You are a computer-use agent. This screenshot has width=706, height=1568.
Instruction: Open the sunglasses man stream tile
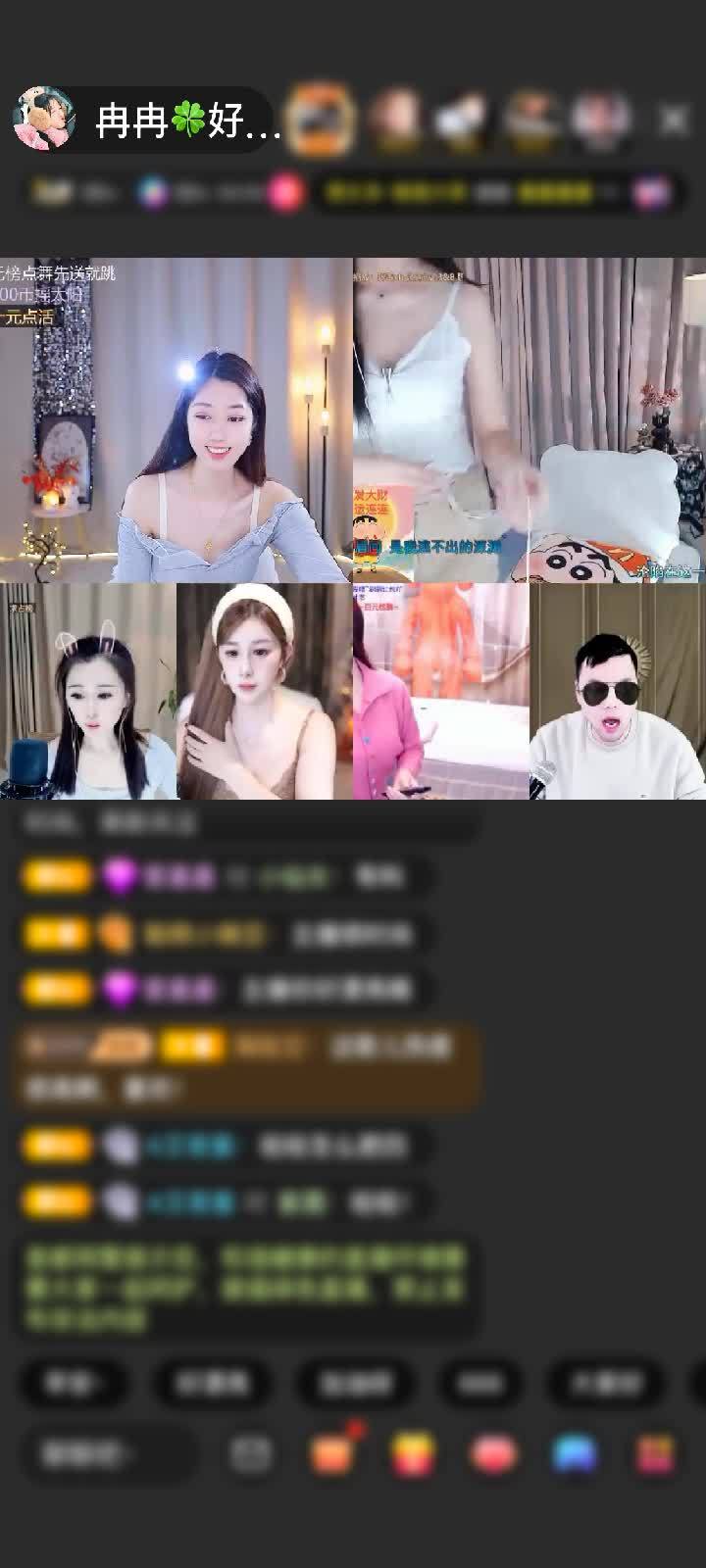pyautogui.click(x=618, y=691)
